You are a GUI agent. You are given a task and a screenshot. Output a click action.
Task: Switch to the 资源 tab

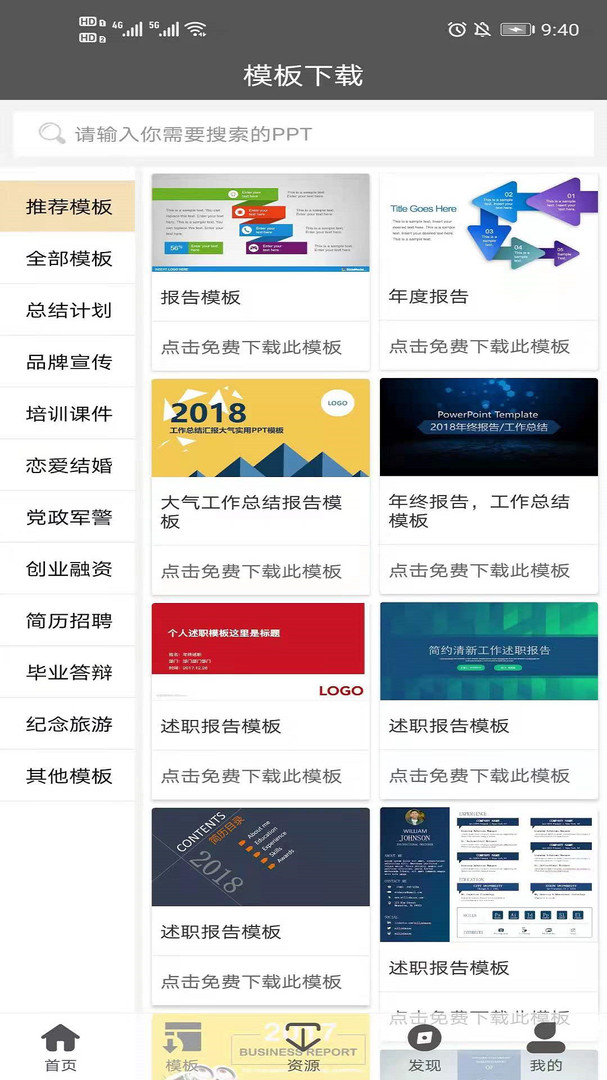pyautogui.click(x=303, y=1047)
